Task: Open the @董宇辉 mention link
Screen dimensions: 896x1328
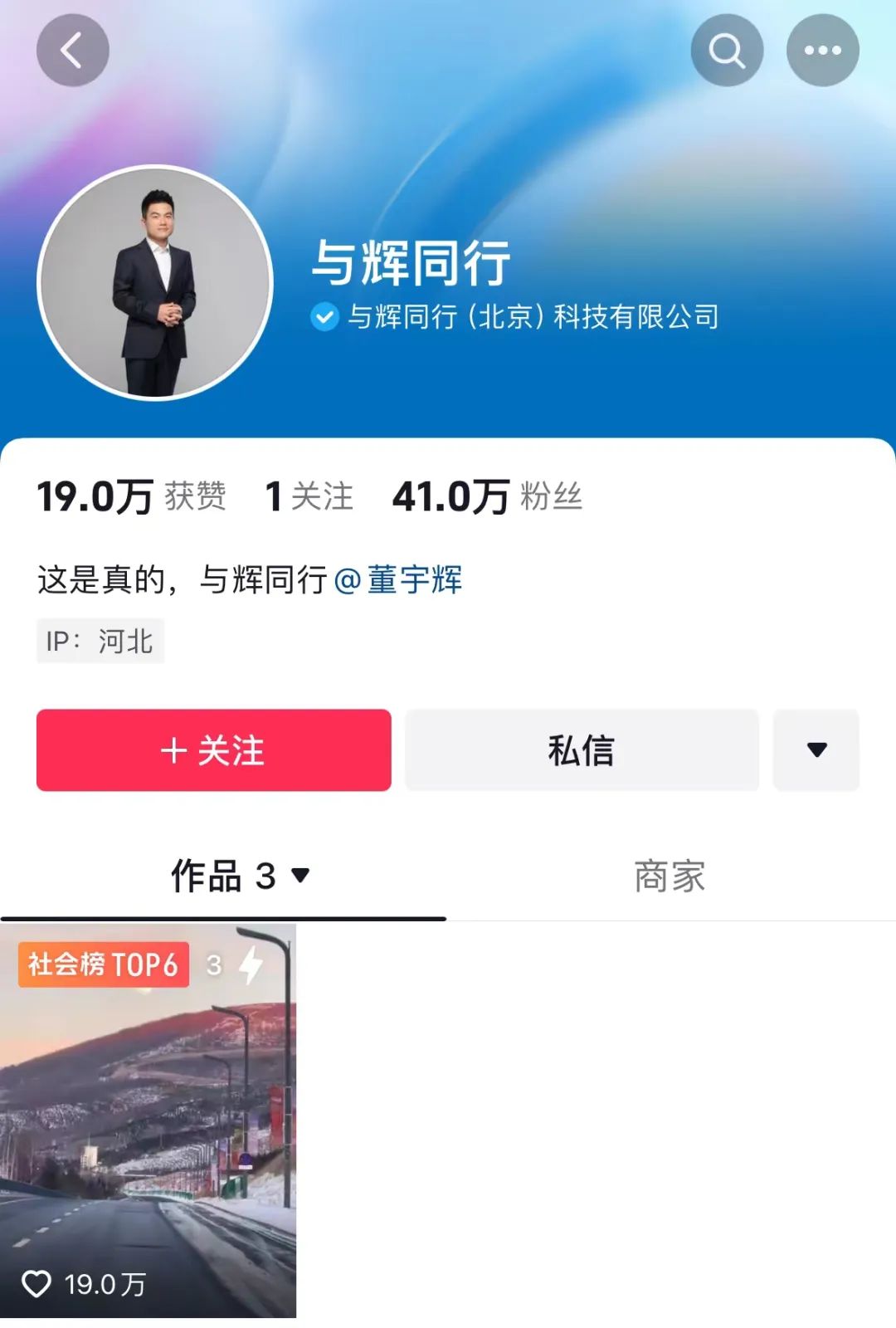Action: [398, 579]
